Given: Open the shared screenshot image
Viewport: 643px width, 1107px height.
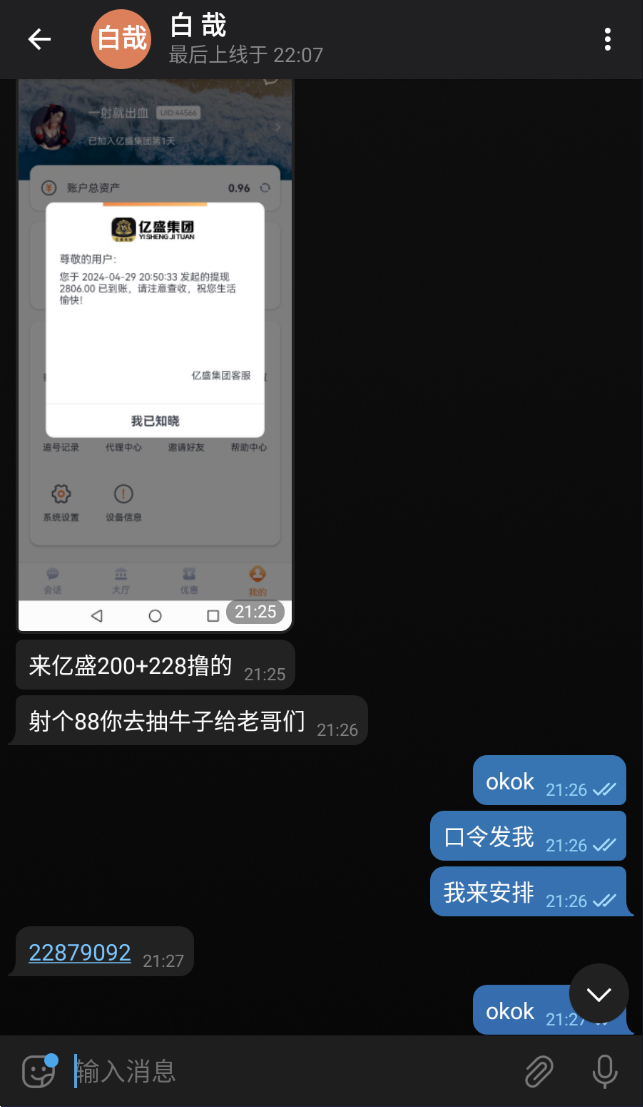Looking at the screenshot, I should tap(155, 350).
